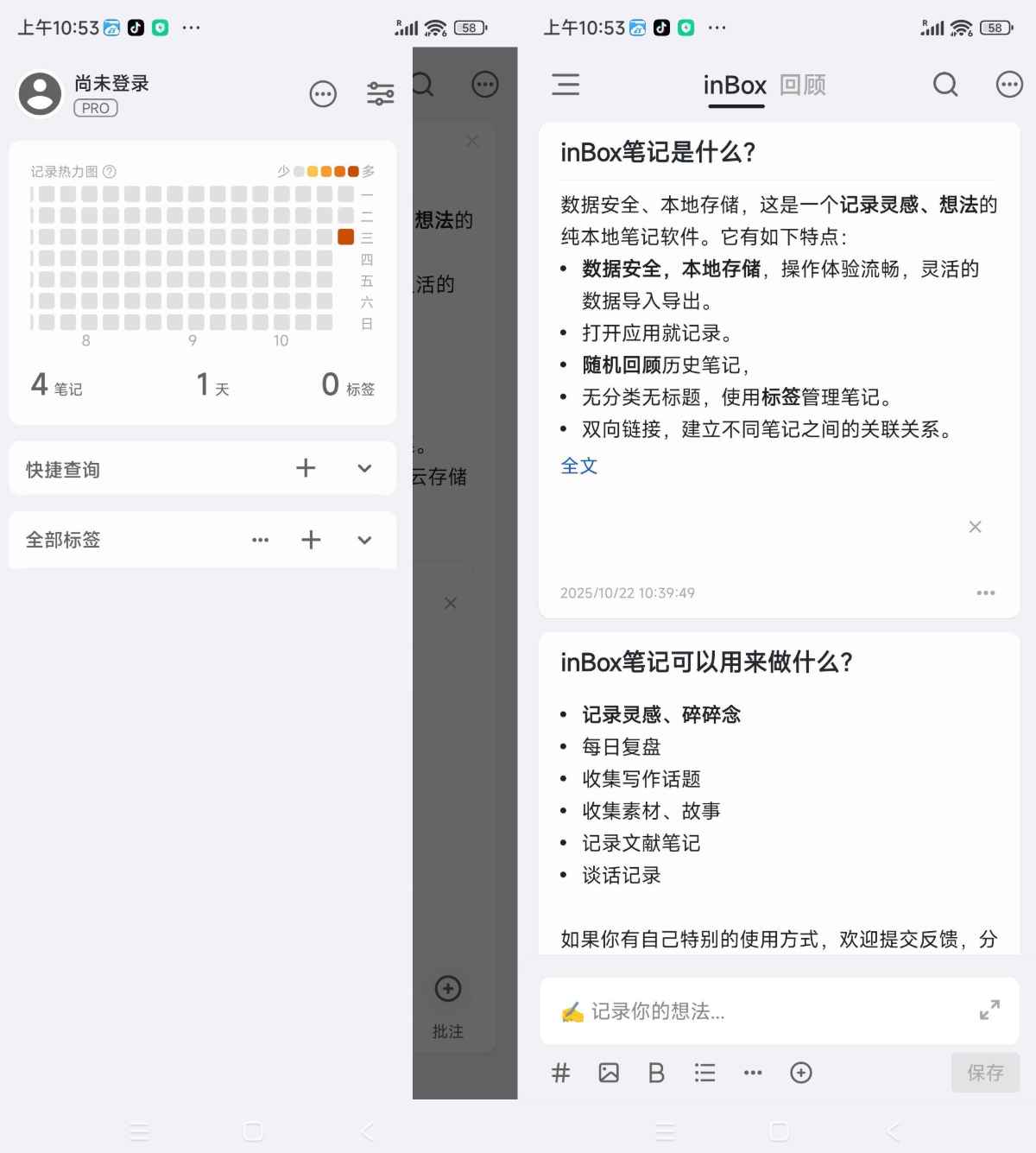Open more options for 全部标签
Viewport: 1036px width, 1153px height.
pyautogui.click(x=261, y=540)
